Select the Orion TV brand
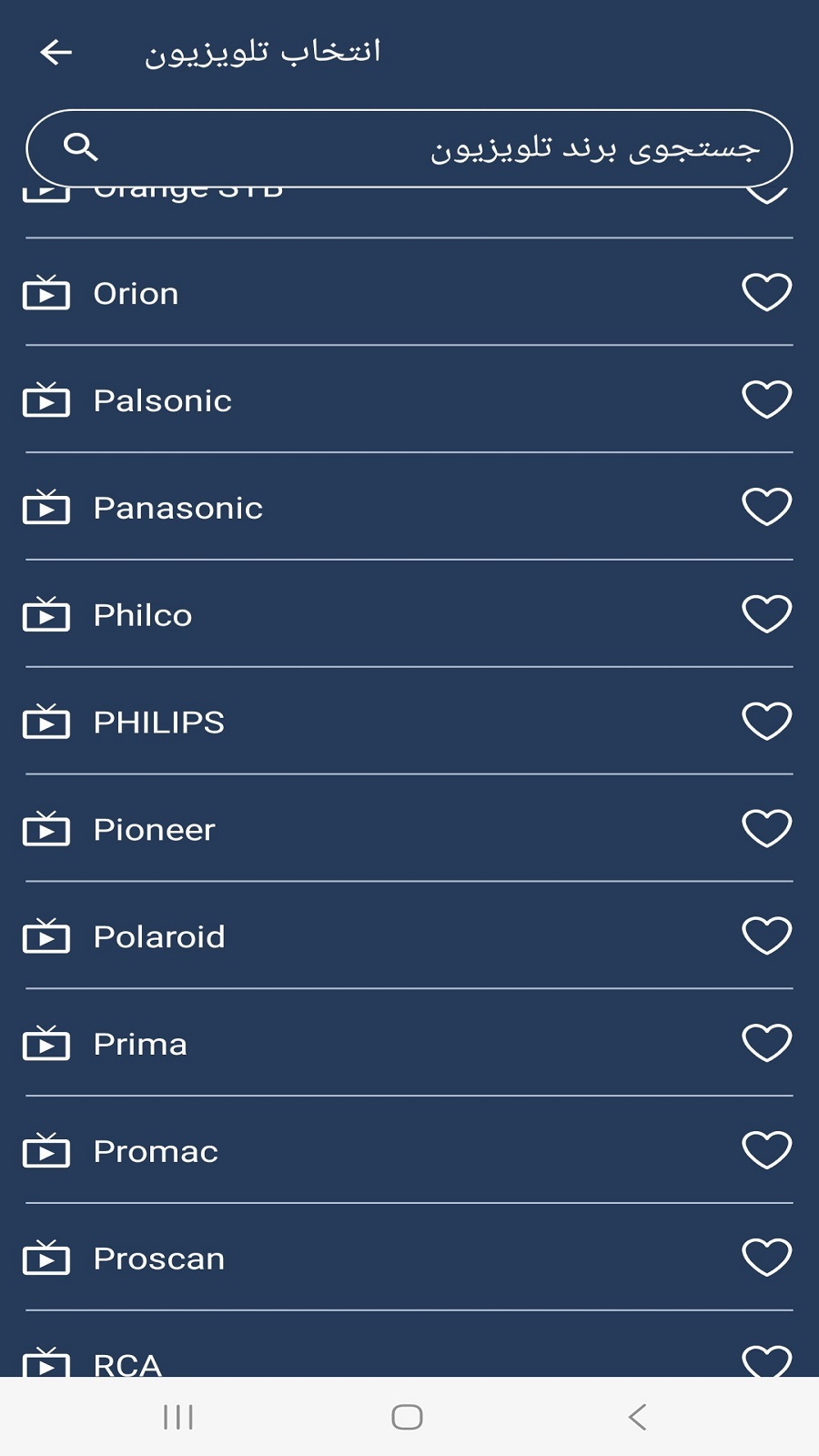 coord(136,294)
